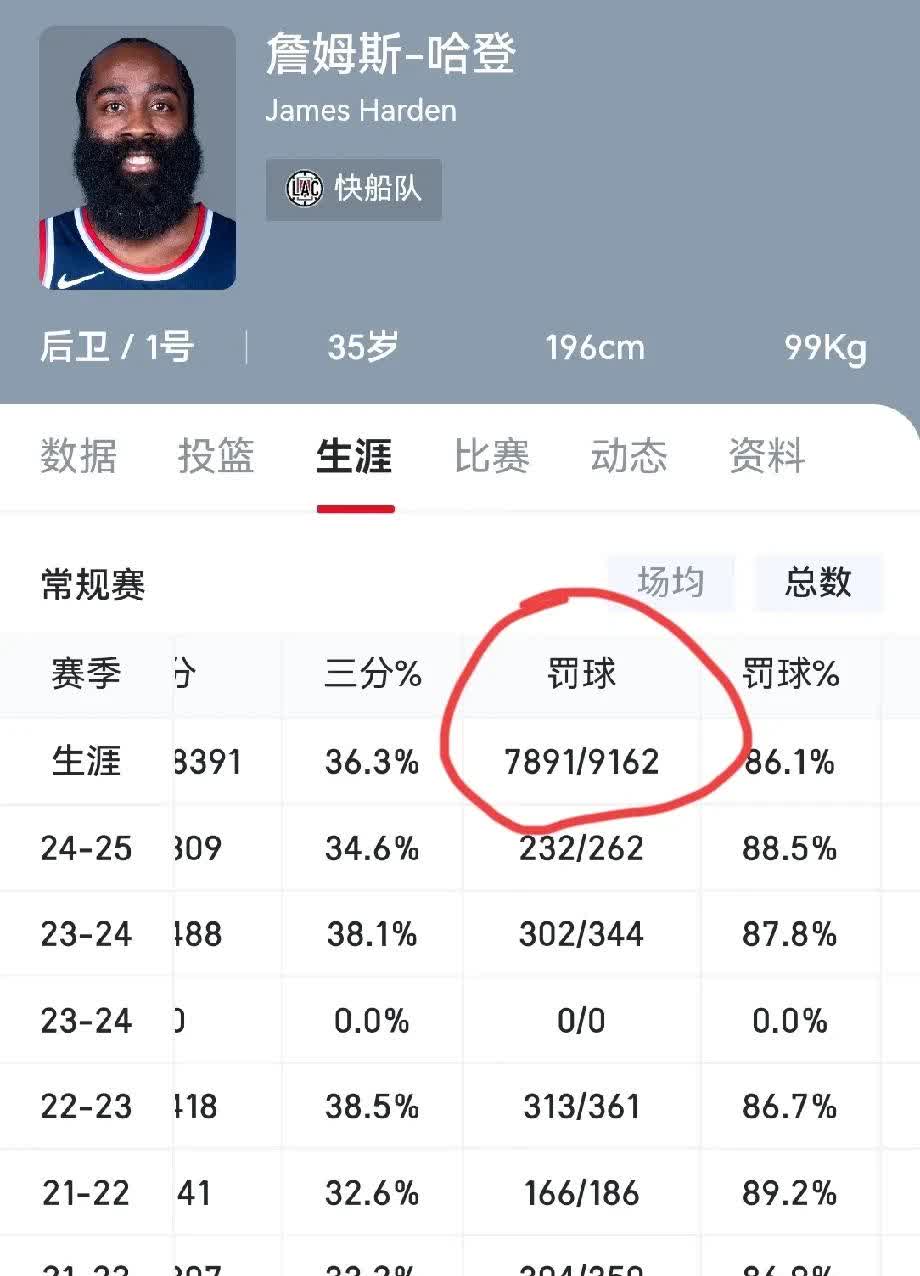Open the 23-24 season row
Viewport: 920px width, 1276px height.
pyautogui.click(x=85, y=934)
